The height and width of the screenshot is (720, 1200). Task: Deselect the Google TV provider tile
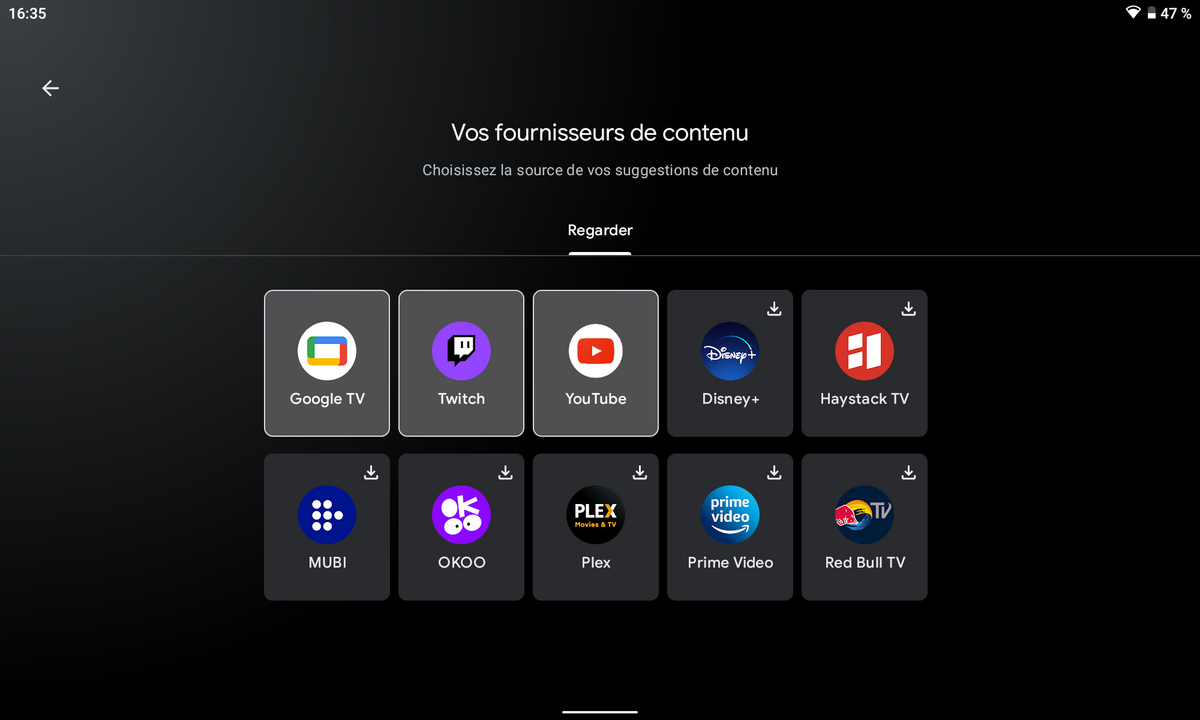pos(327,363)
